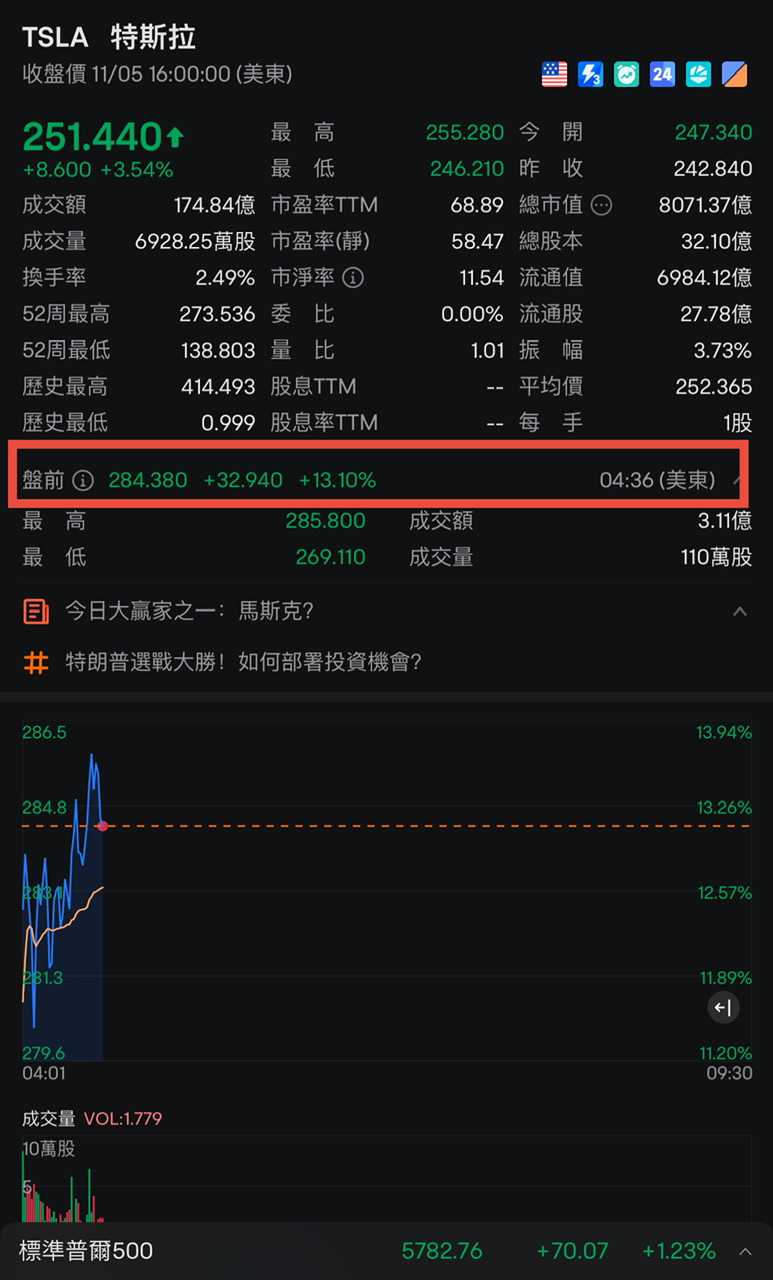Image resolution: width=773 pixels, height=1280 pixels.
Task: Open topic 特朗普選戰大勝！如何部署投資機會?
Action: (x=243, y=662)
